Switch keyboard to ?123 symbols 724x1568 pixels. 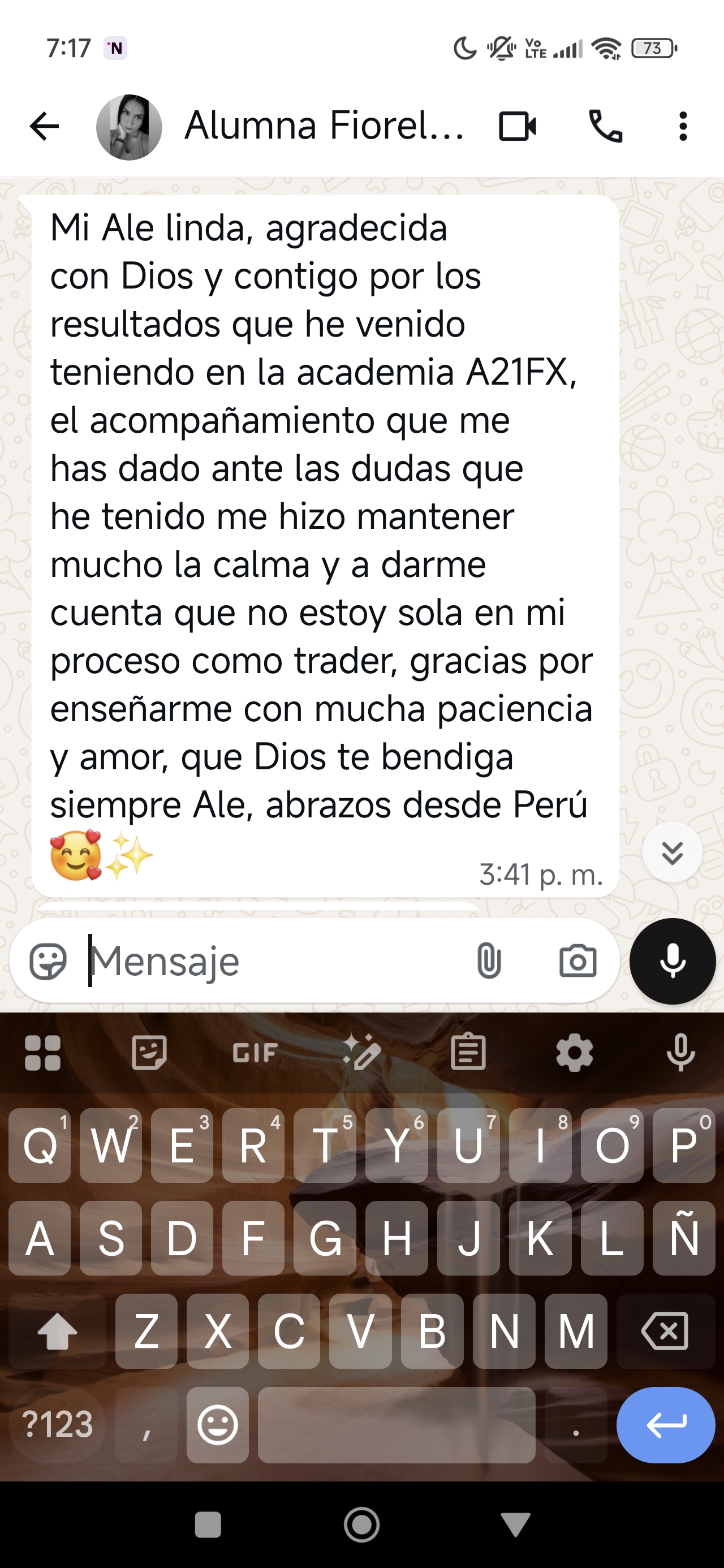click(57, 1425)
